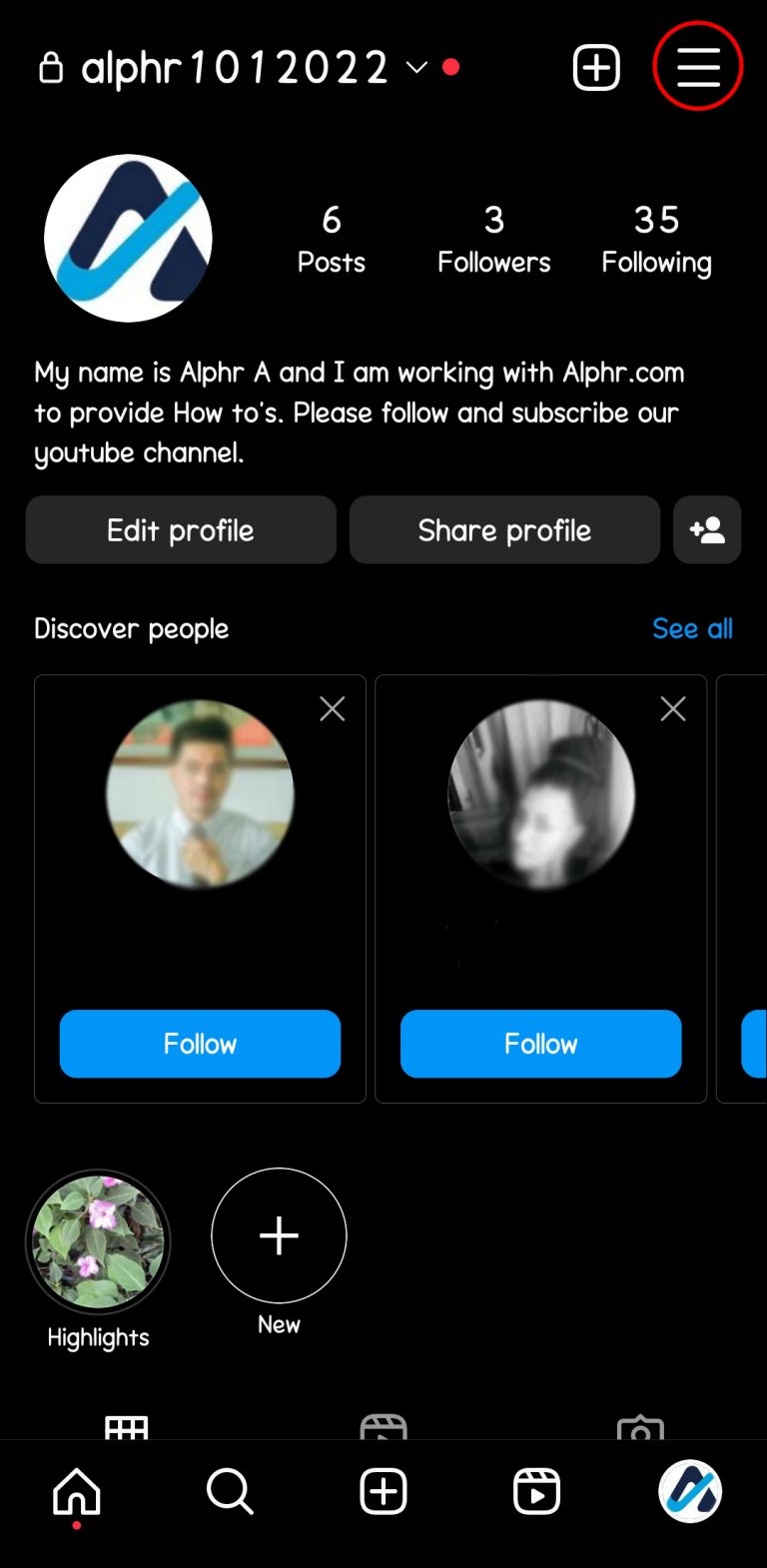Image resolution: width=767 pixels, height=1568 pixels.
Task: Dismiss the first suggested account
Action: pyautogui.click(x=332, y=708)
